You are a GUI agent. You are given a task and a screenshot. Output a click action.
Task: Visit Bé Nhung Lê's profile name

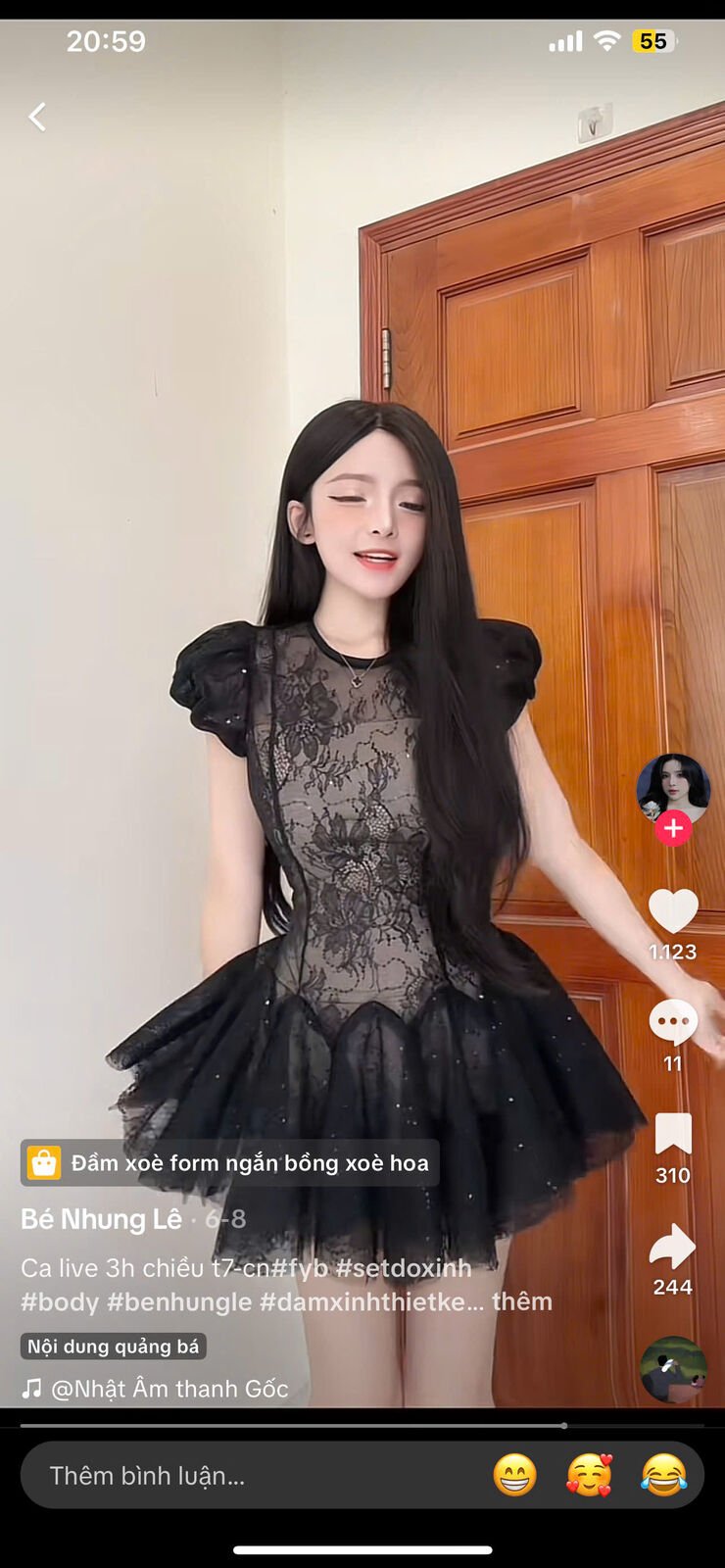pos(101,1219)
